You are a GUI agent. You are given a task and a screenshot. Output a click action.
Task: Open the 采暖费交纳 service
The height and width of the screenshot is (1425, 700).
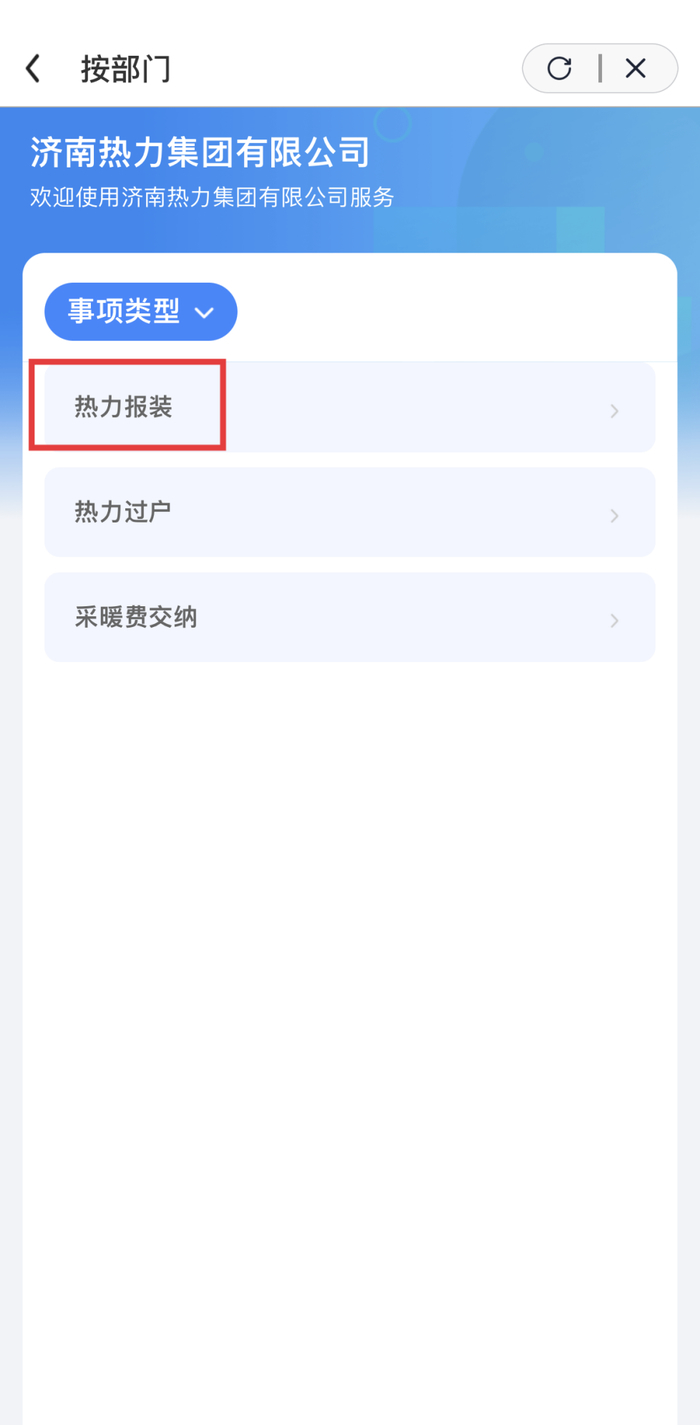[x=349, y=617]
